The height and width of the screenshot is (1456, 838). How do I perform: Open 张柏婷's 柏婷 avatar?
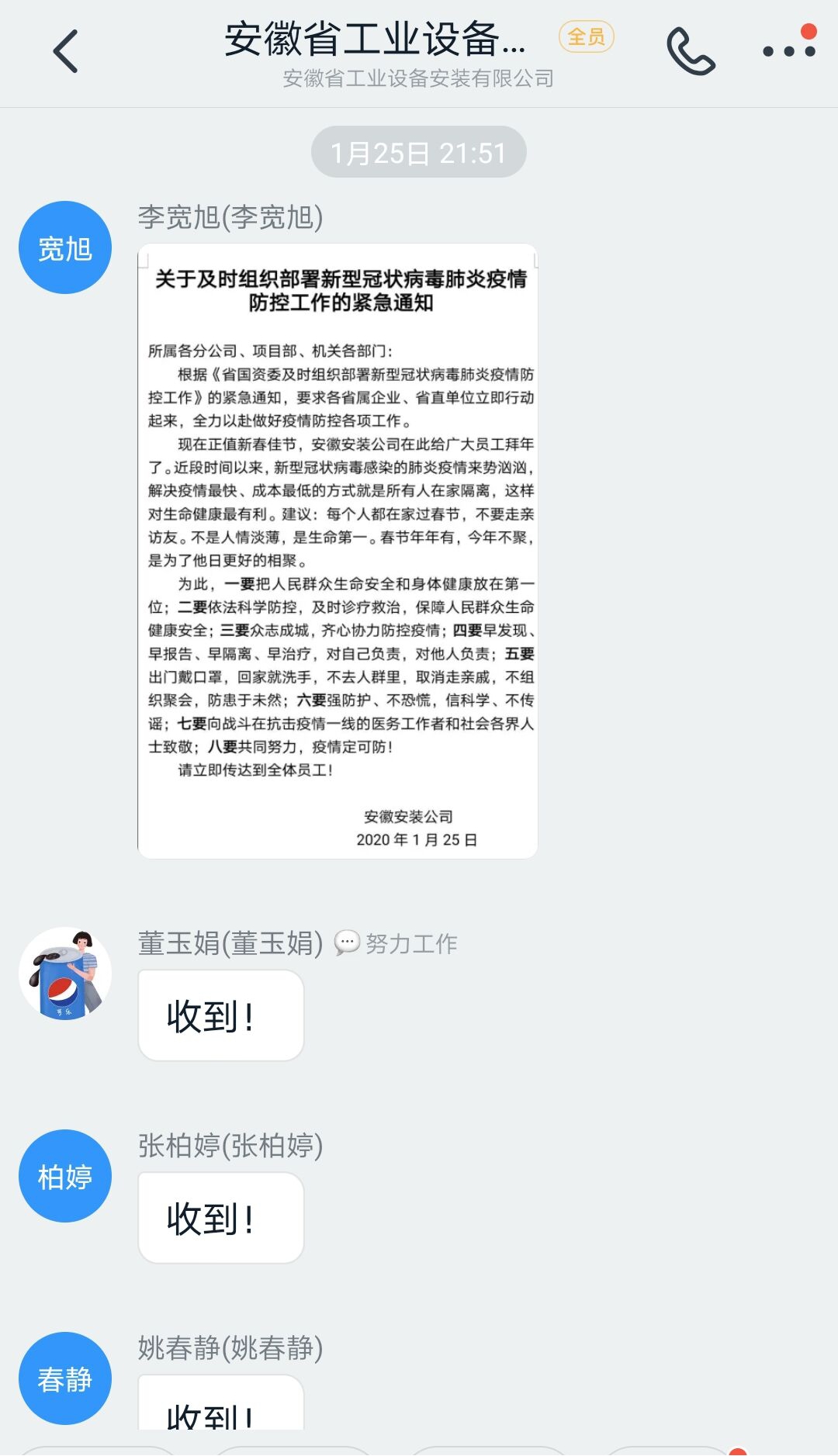(65, 1176)
